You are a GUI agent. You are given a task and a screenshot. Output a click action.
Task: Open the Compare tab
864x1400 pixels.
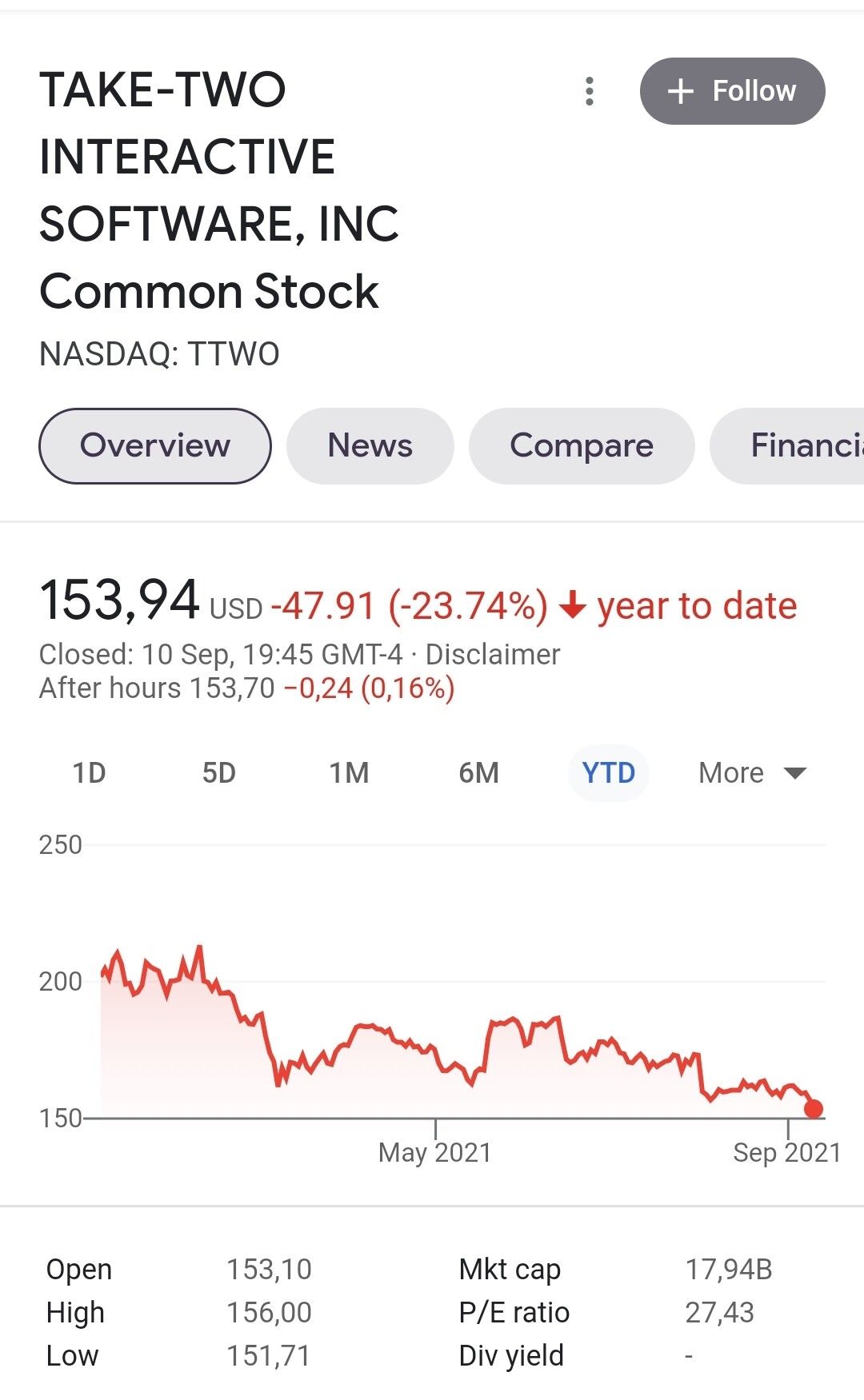pos(582,446)
